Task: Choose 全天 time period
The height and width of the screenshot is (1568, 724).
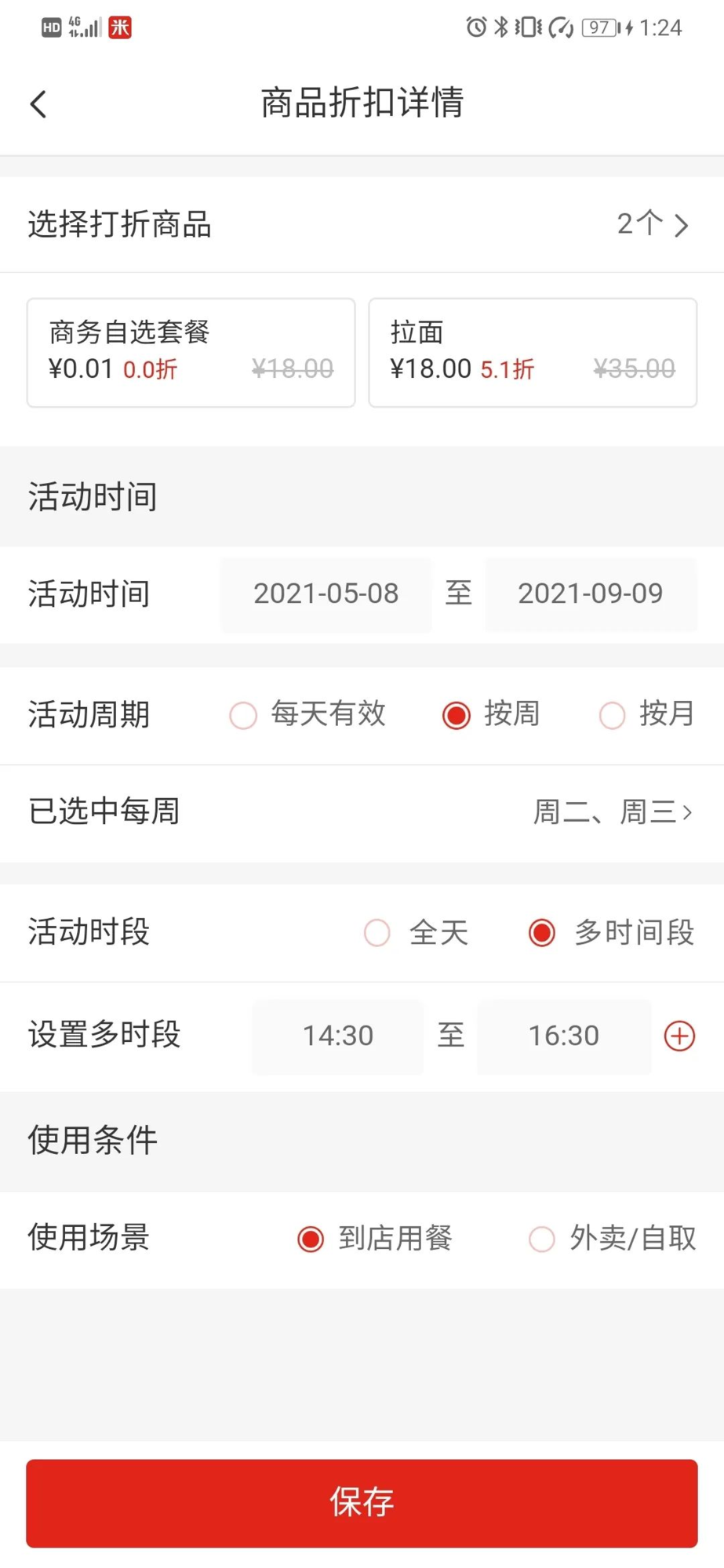Action: pos(417,933)
